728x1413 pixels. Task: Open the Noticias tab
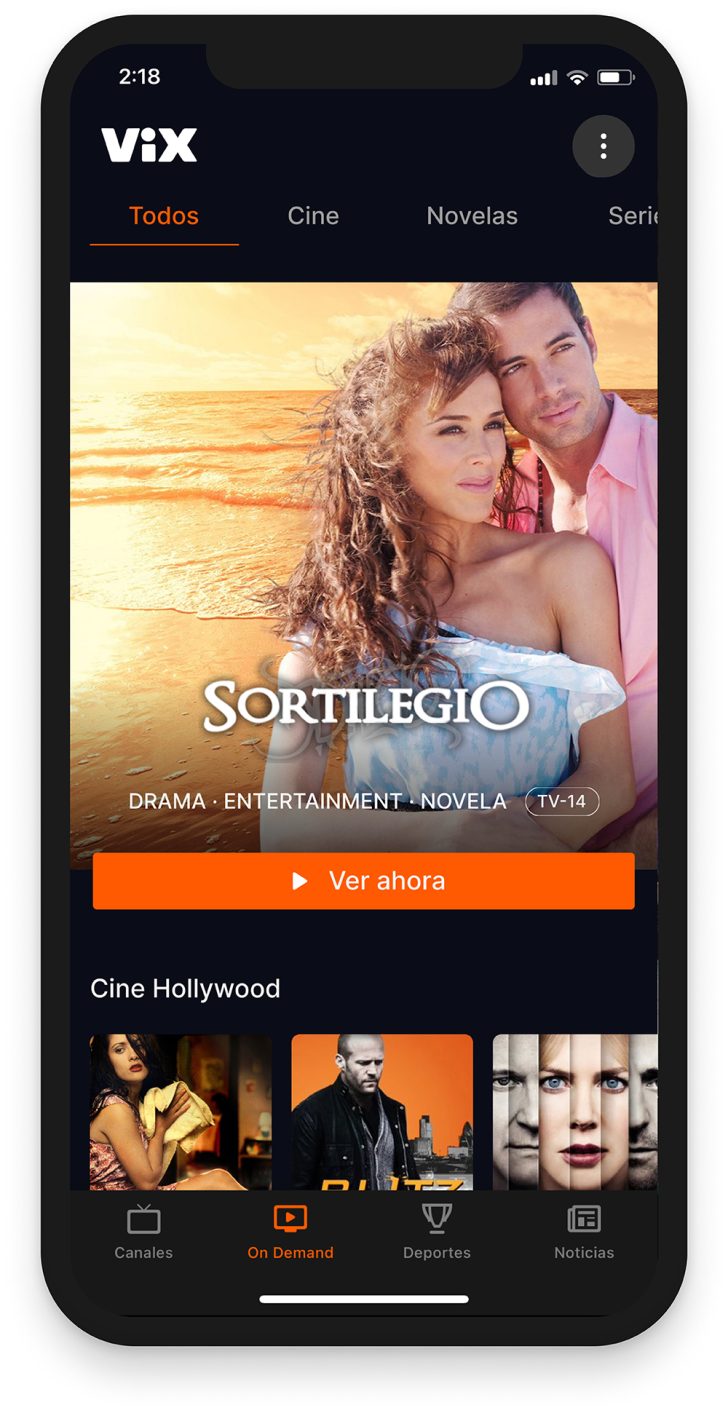[x=584, y=1232]
